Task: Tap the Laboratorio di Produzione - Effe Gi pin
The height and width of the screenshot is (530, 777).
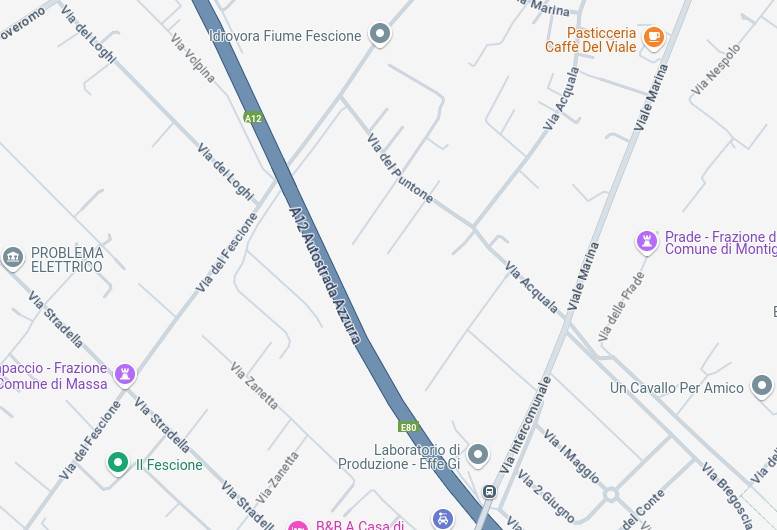Action: tap(478, 456)
